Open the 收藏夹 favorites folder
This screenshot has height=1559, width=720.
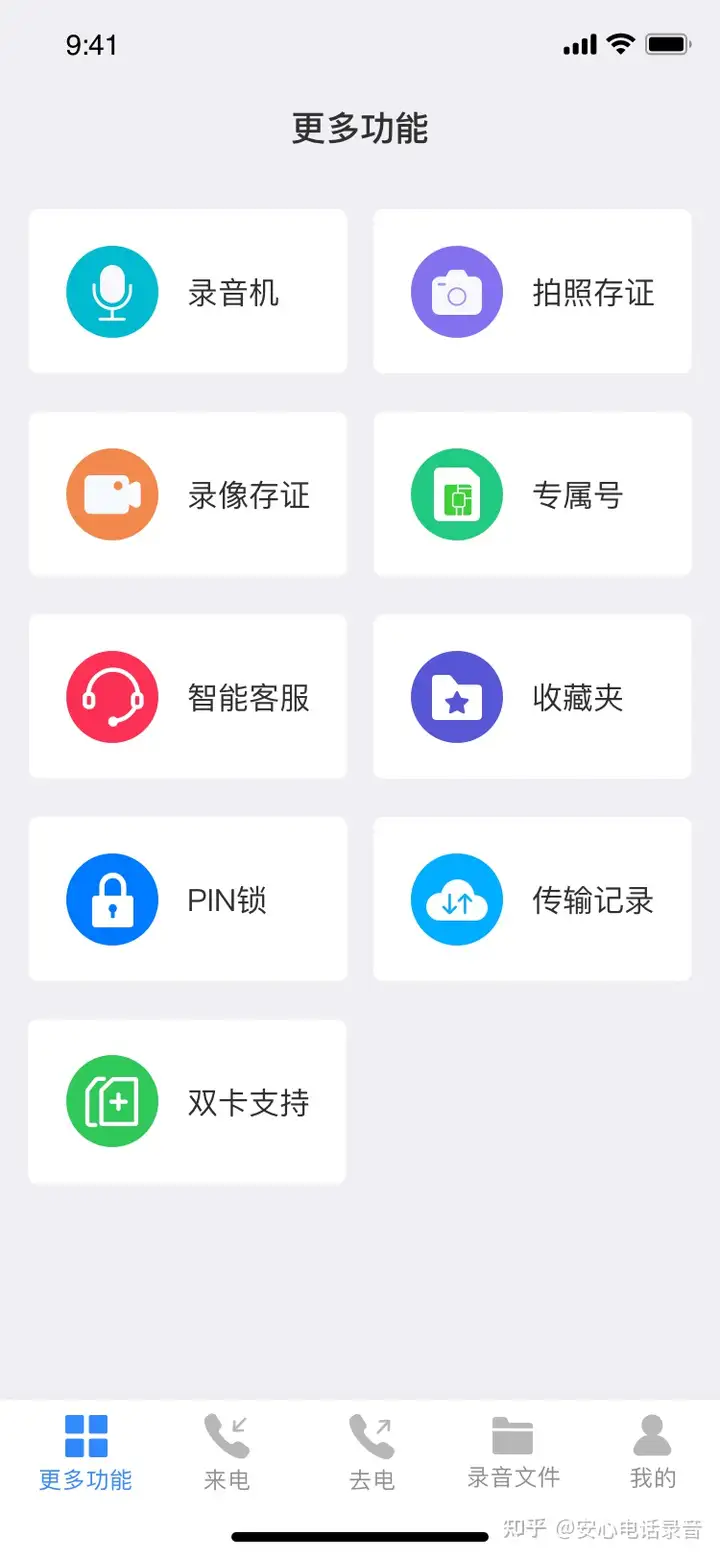[532, 696]
